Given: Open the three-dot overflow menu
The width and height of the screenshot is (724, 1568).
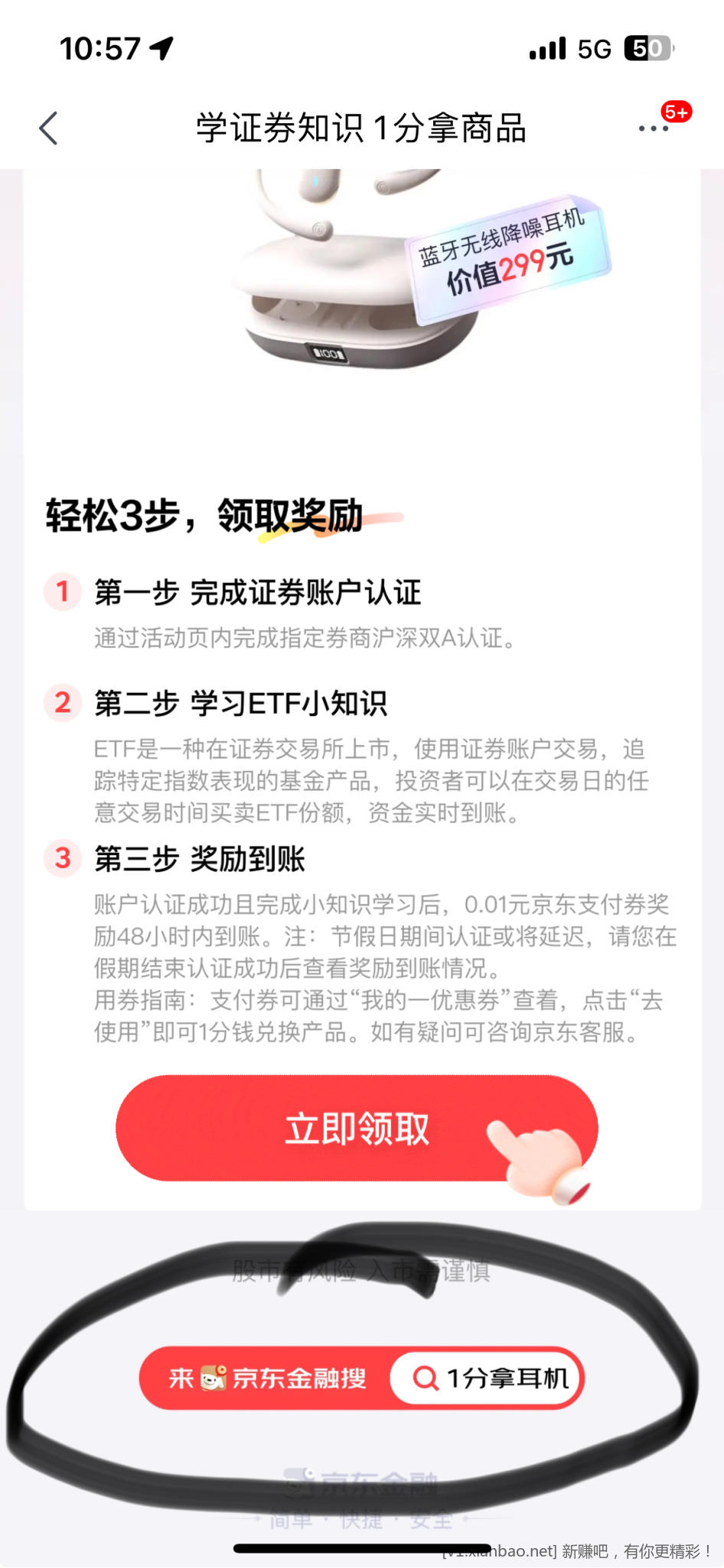Looking at the screenshot, I should pyautogui.click(x=653, y=129).
